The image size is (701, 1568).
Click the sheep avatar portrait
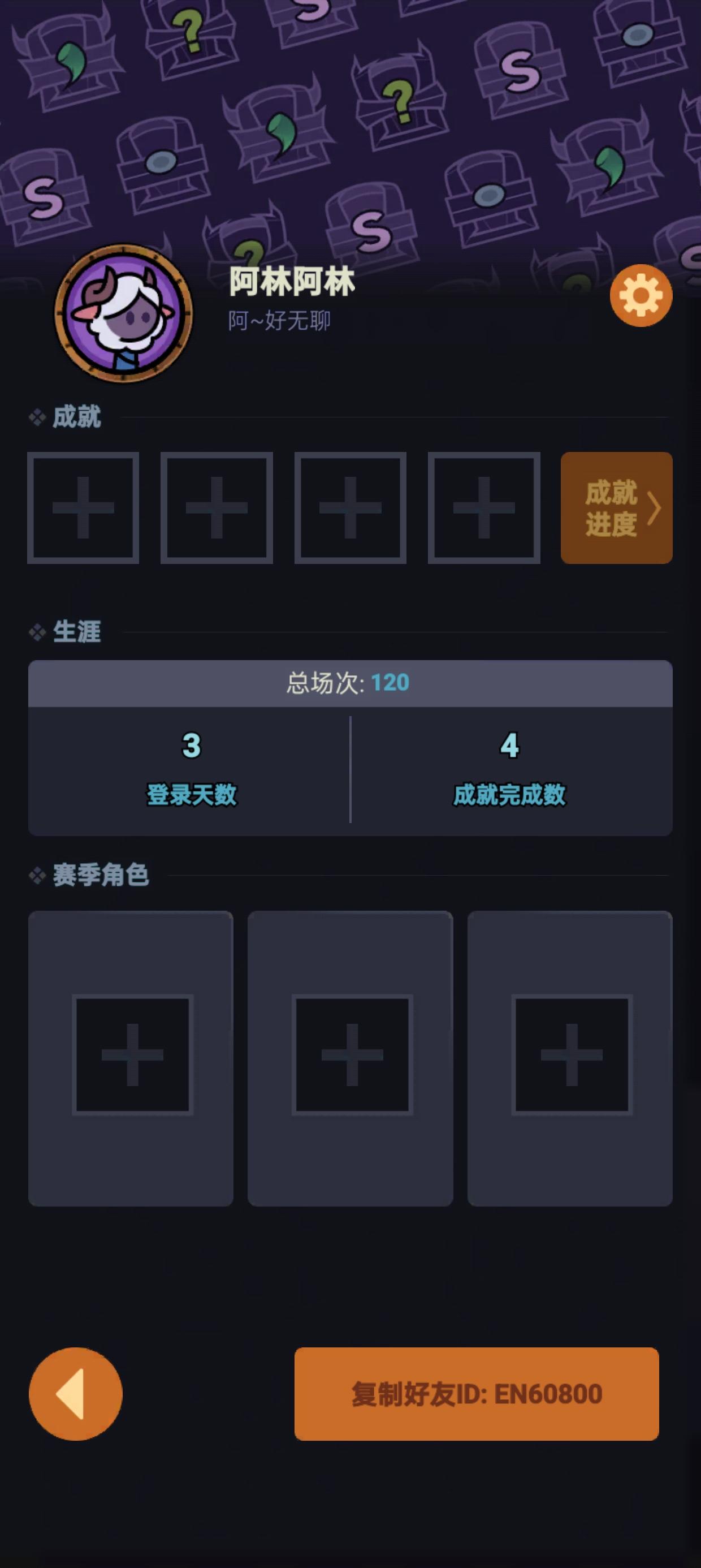[x=118, y=314]
